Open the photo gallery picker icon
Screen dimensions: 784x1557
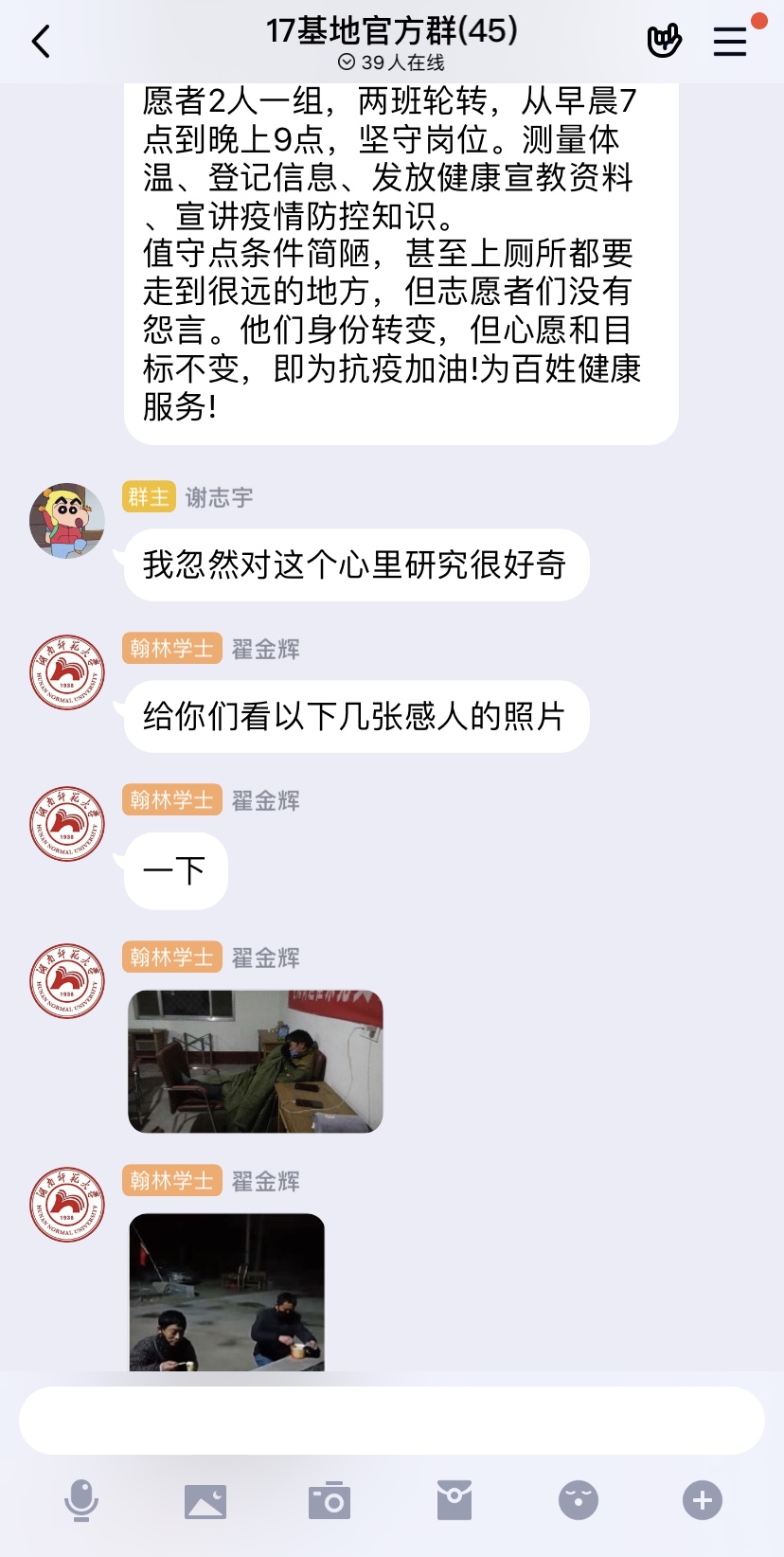[x=205, y=1499]
